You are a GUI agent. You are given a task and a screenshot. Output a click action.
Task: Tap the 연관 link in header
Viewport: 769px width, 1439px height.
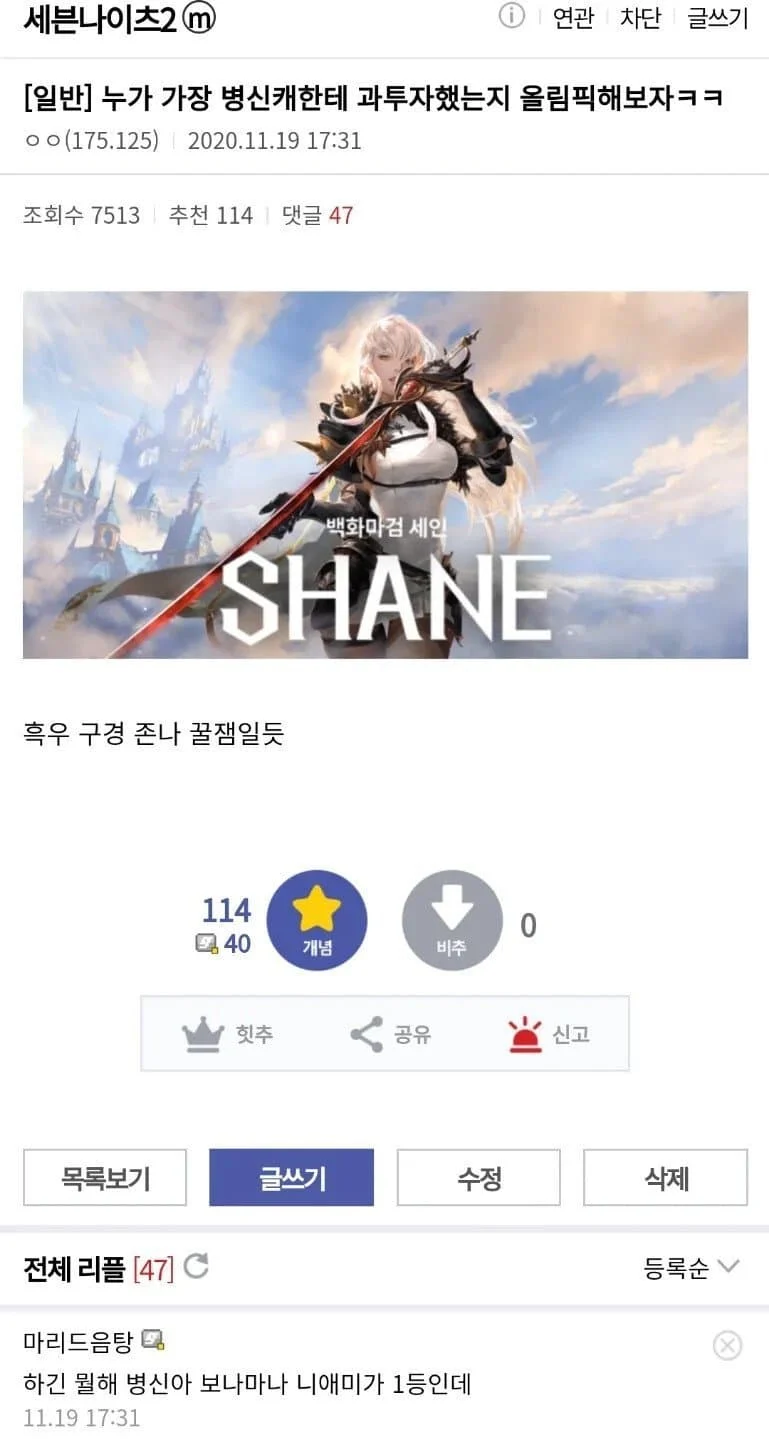coord(573,18)
